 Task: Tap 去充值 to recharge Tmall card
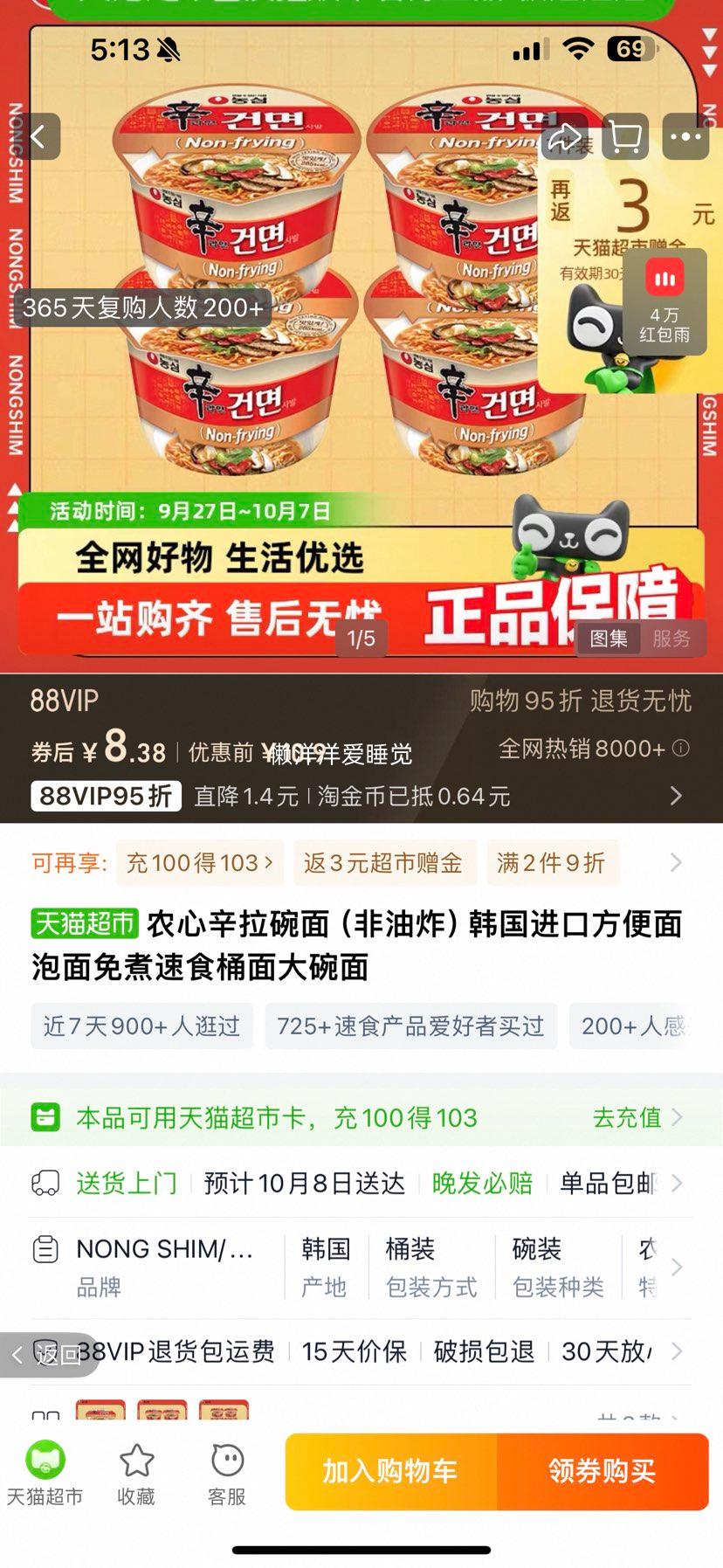click(x=637, y=1117)
